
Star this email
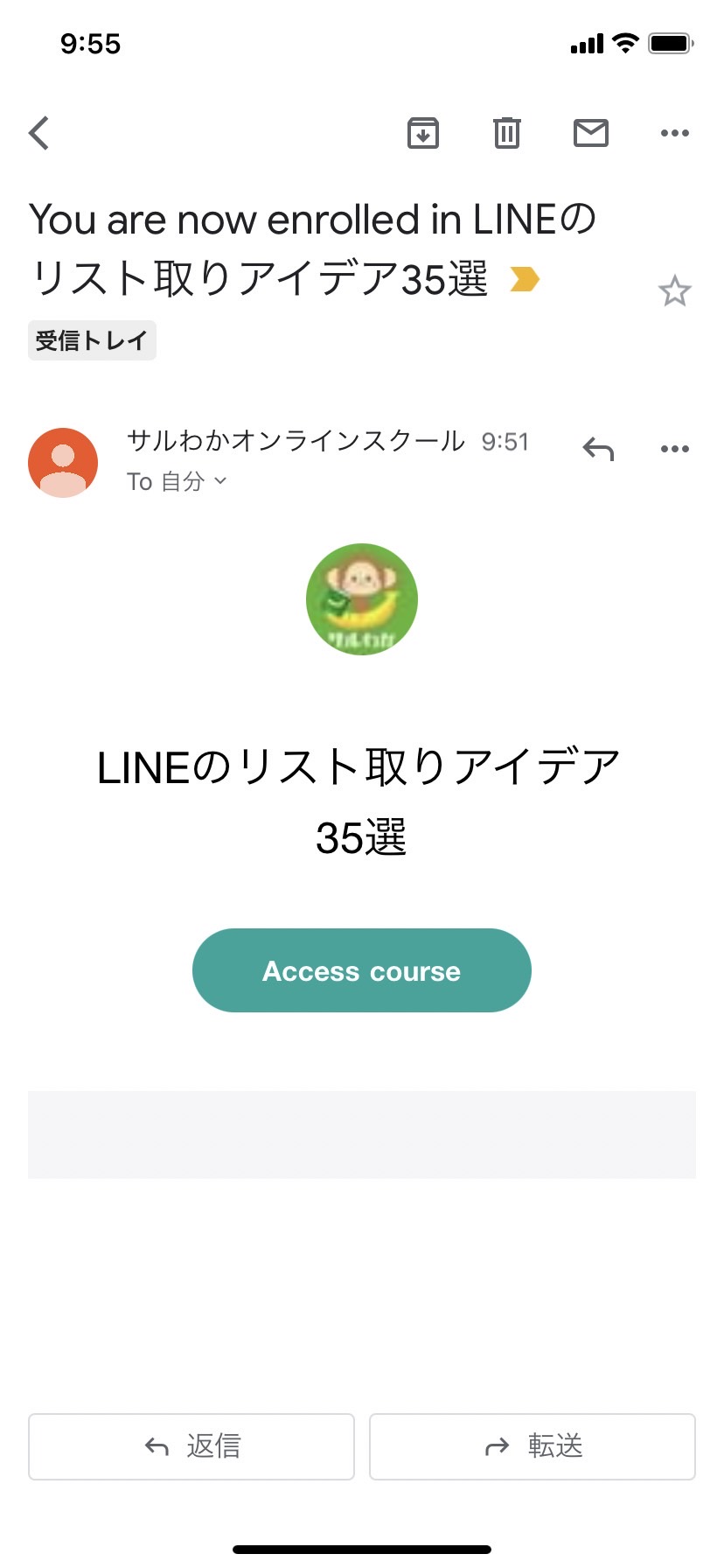click(x=674, y=290)
